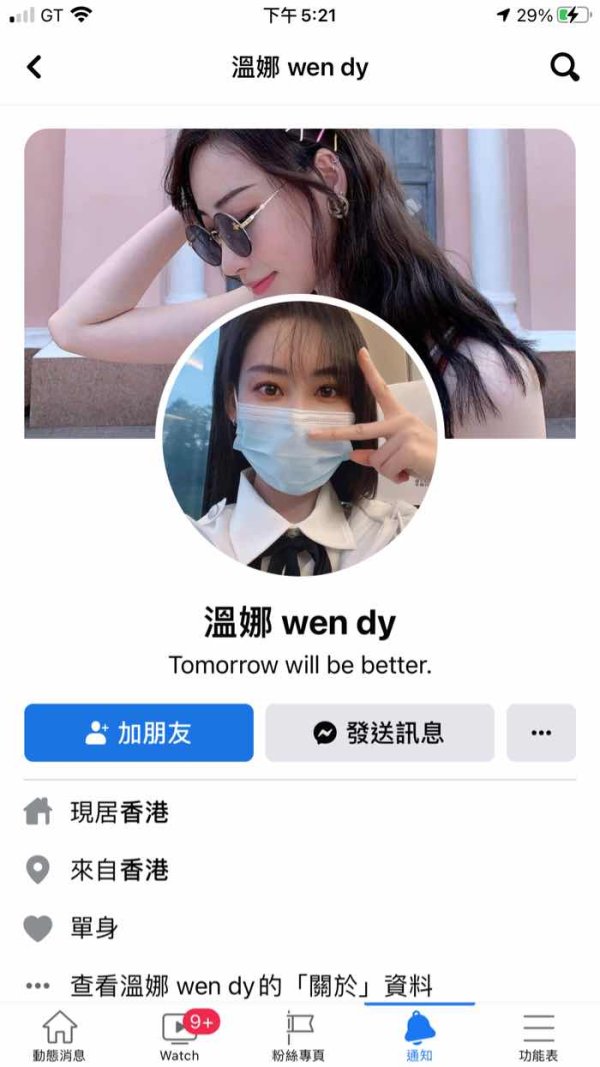
Task: Open the 通知 notifications tab
Action: pos(420,1036)
